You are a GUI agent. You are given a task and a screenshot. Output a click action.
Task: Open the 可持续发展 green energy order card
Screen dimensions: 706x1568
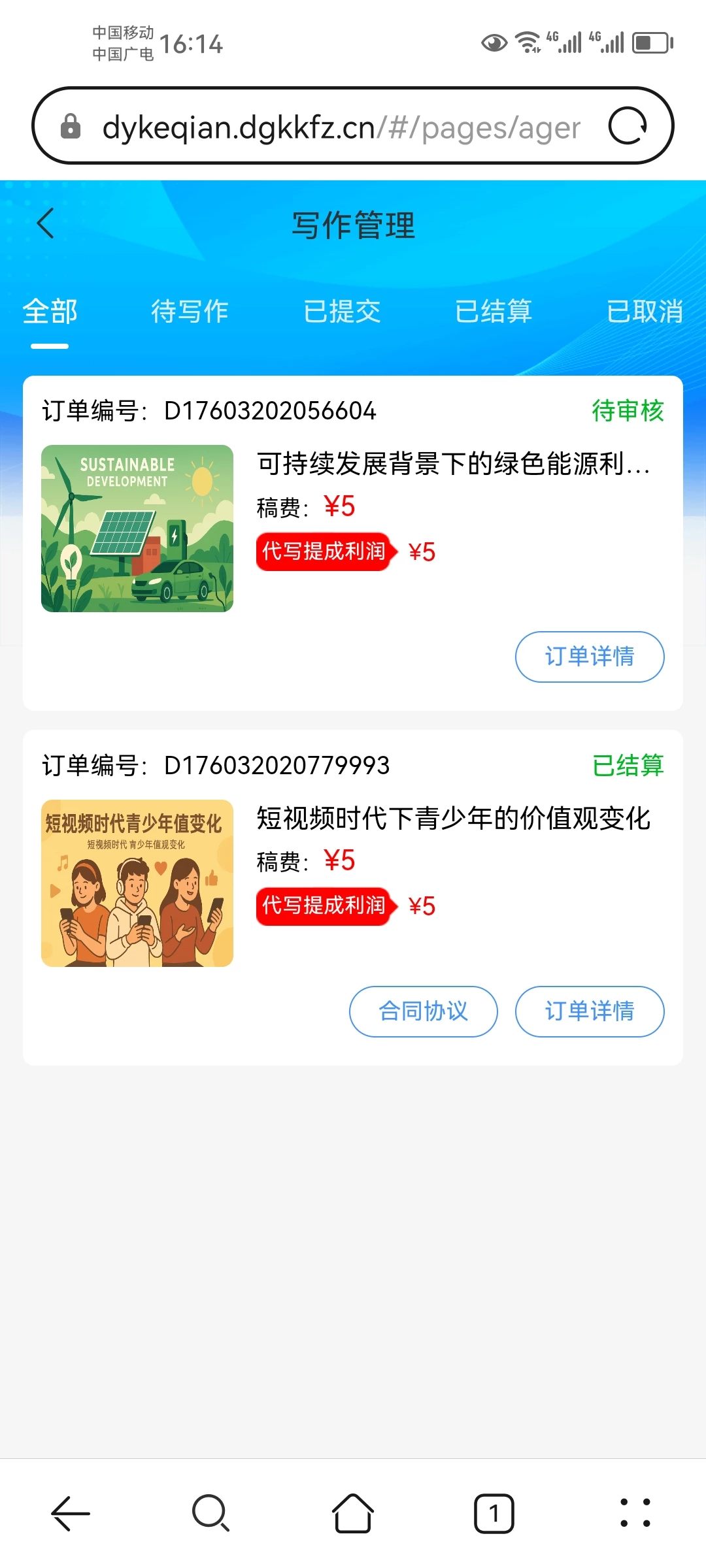(x=452, y=464)
